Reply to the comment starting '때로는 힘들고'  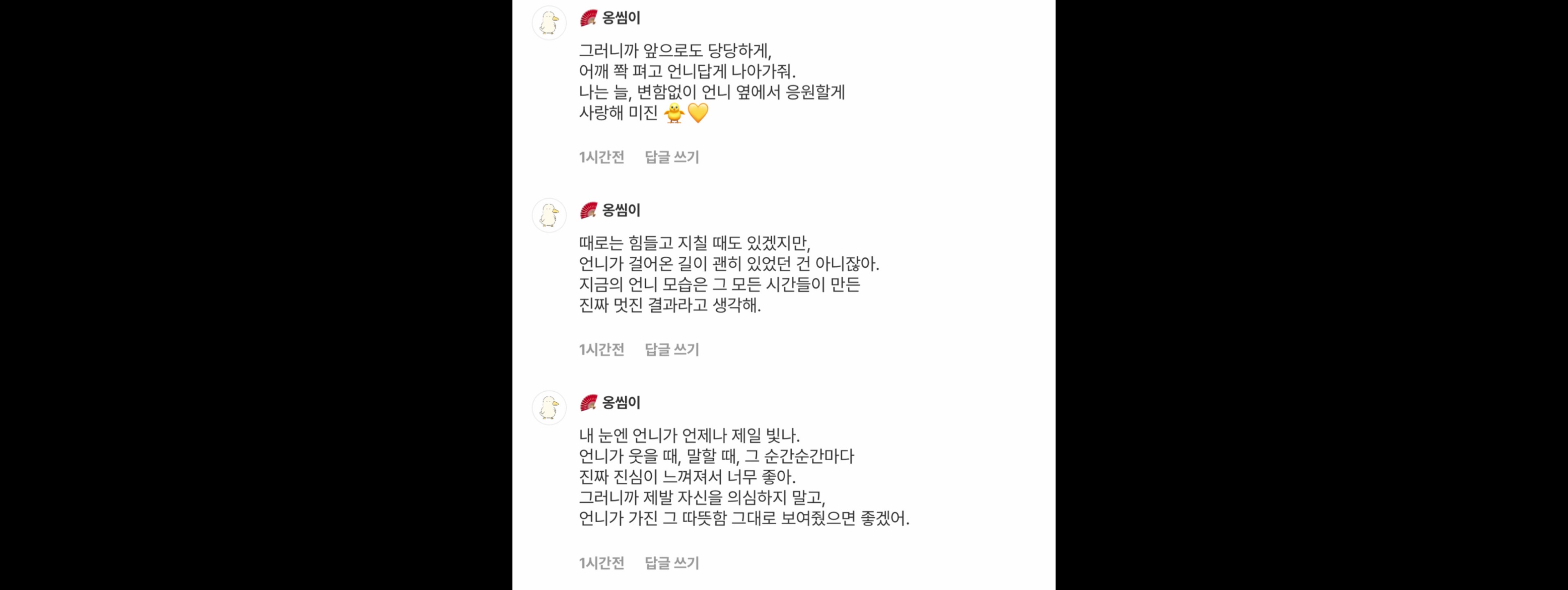coord(671,349)
